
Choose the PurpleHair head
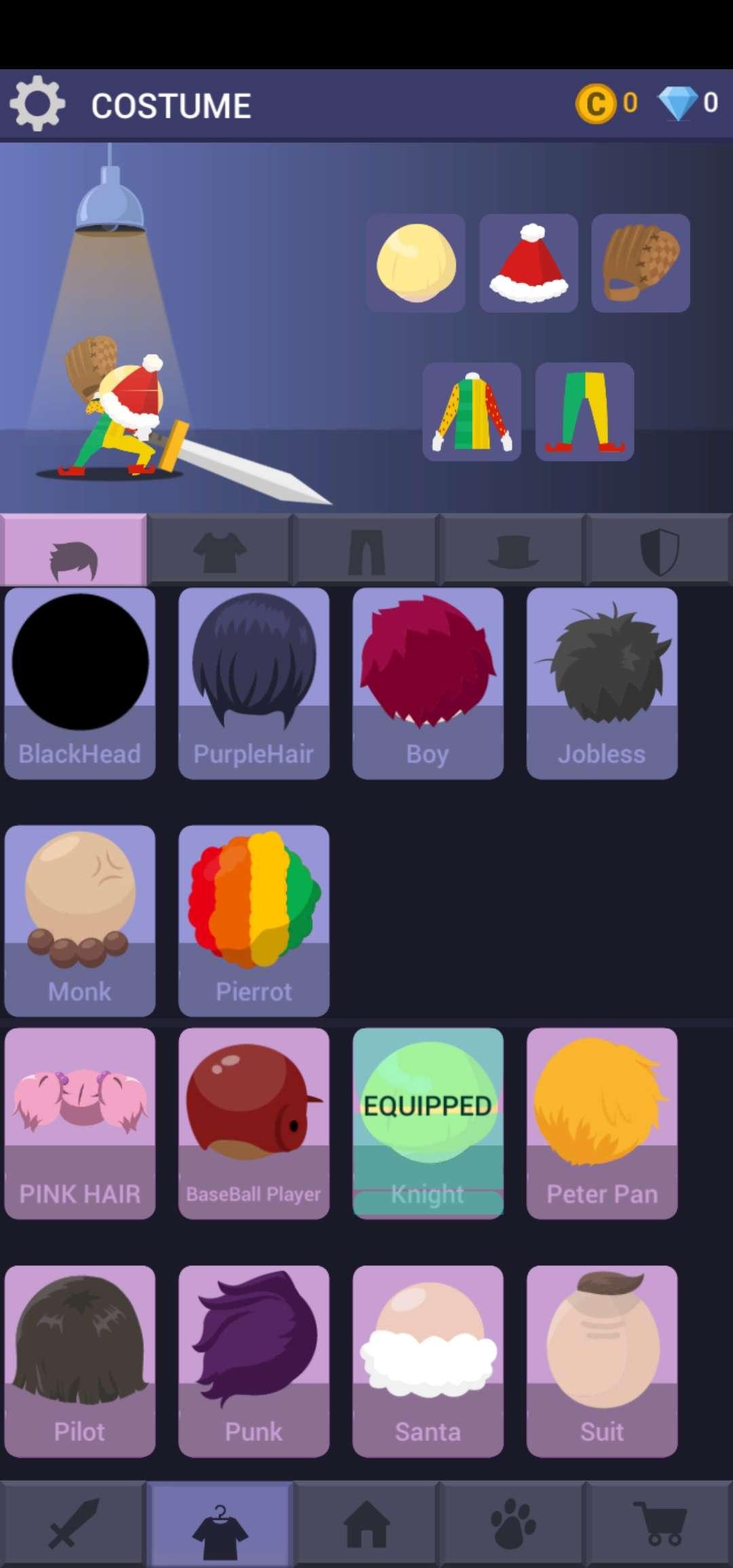click(x=254, y=682)
